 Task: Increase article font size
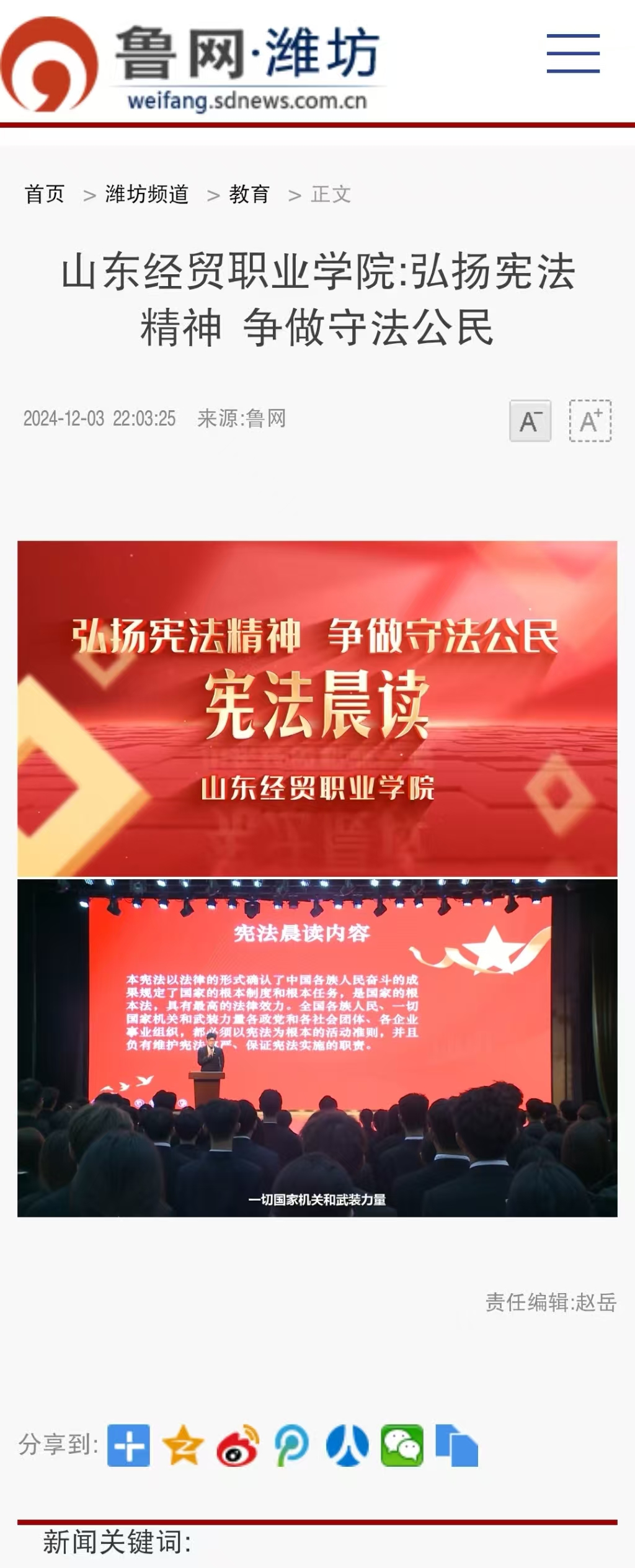590,421
